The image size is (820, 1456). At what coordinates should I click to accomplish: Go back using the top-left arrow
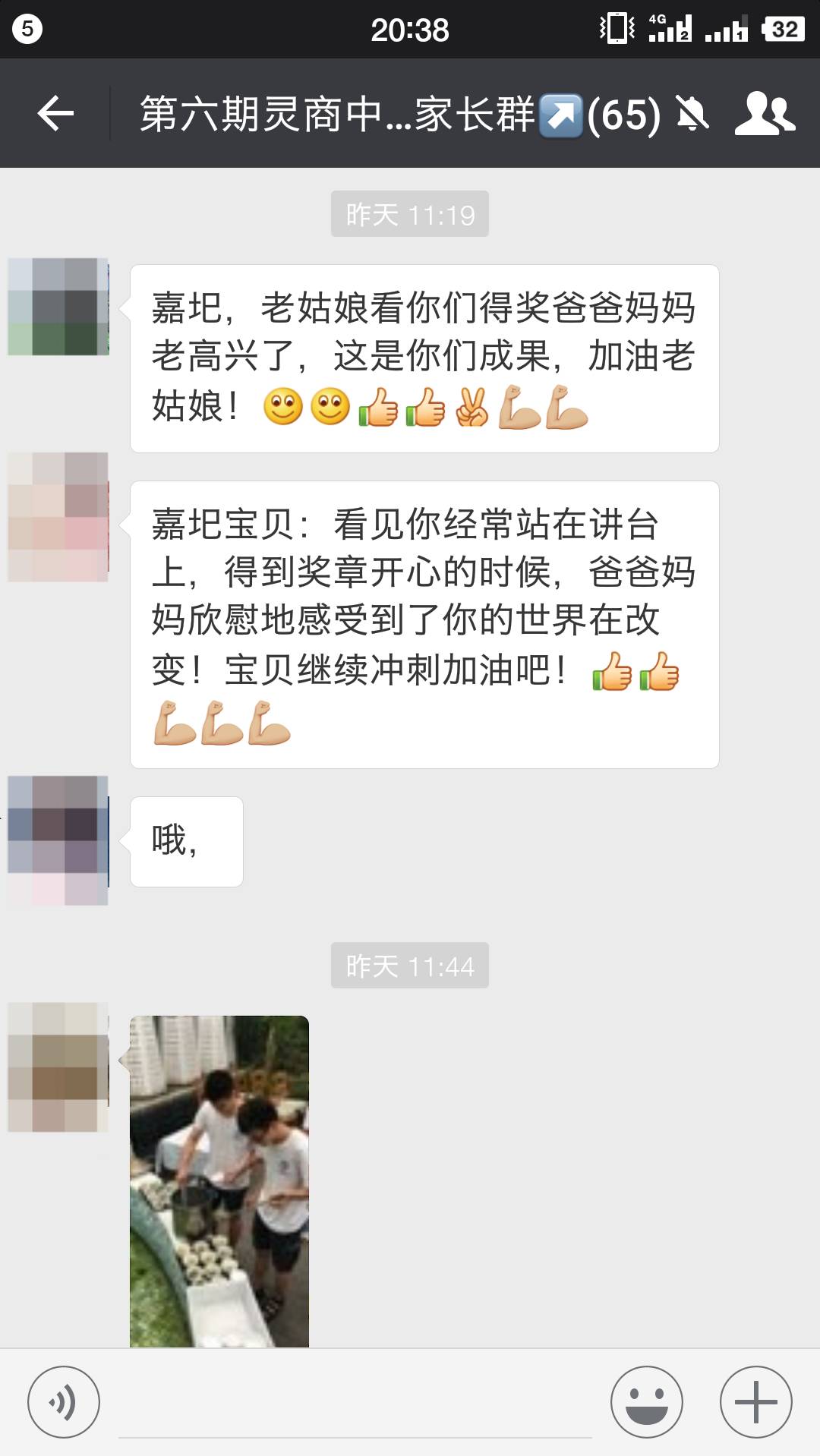pyautogui.click(x=55, y=114)
